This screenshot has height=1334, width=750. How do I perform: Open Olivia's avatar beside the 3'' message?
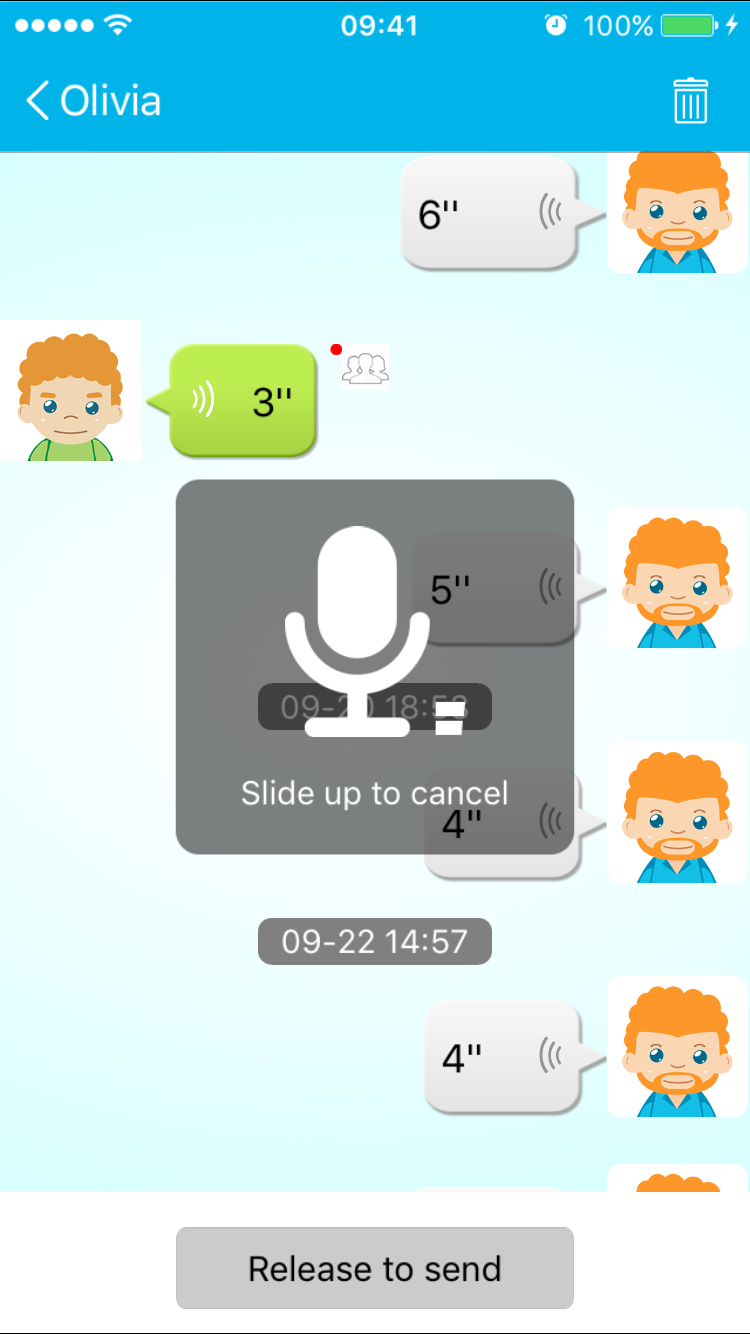[70, 391]
